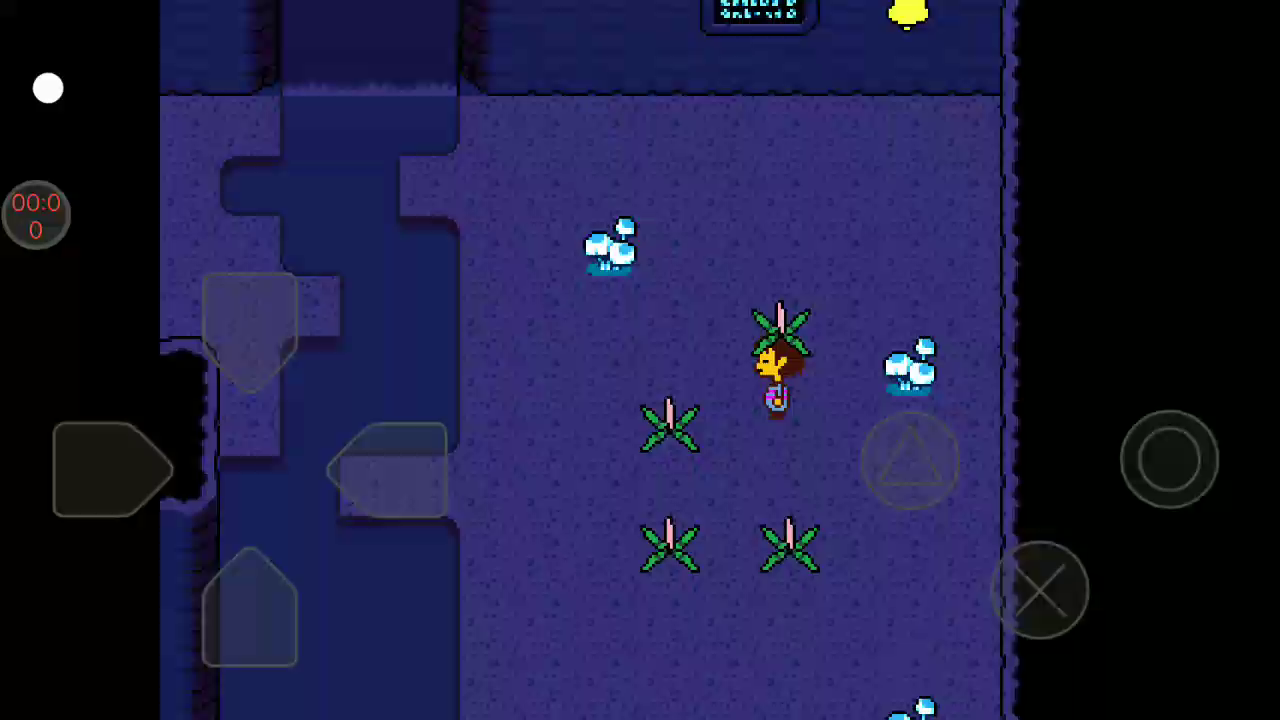Viewport: 1280px width, 720px height.
Task: Tap the d-pad arrow pointing up
Action: coord(250,607)
